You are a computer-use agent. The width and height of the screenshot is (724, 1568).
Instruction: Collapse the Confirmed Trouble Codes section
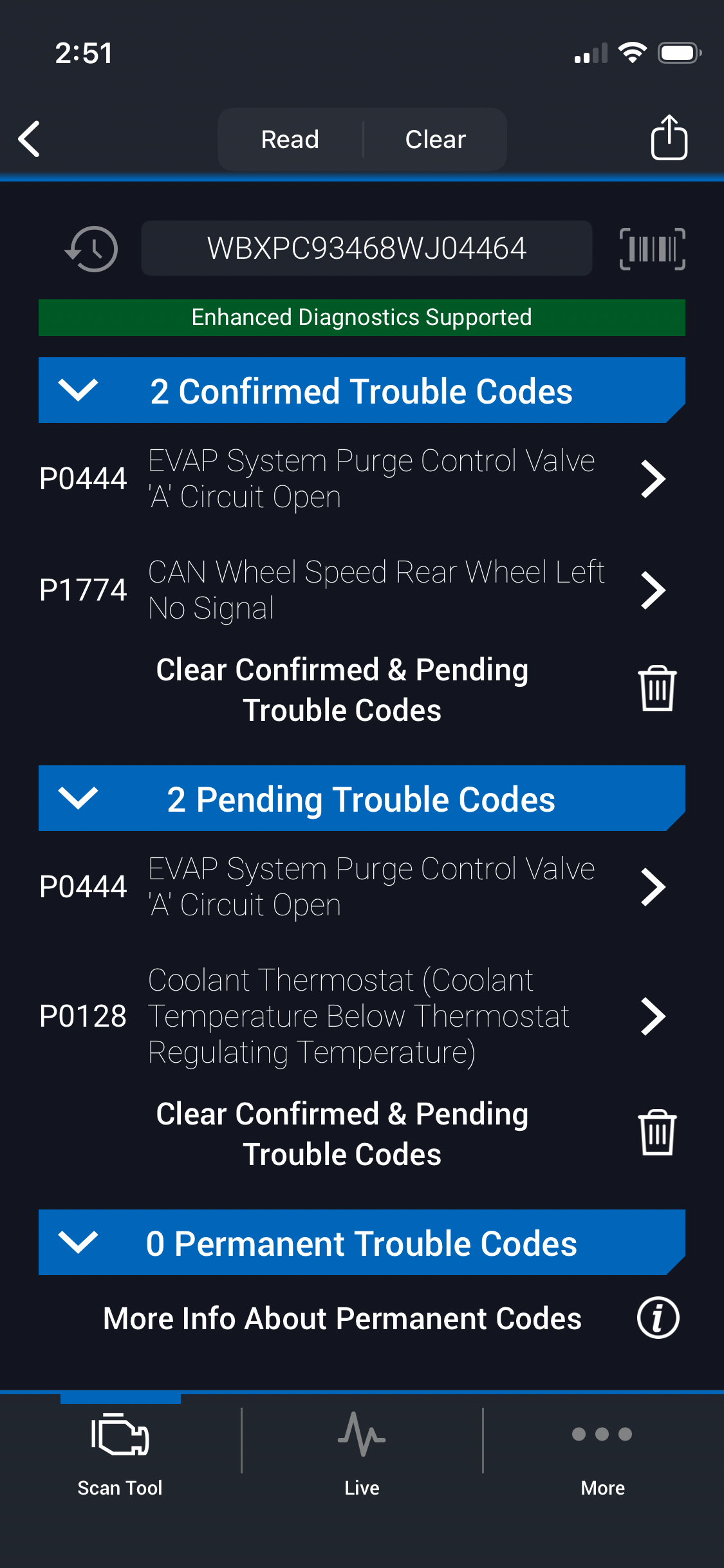(78, 390)
